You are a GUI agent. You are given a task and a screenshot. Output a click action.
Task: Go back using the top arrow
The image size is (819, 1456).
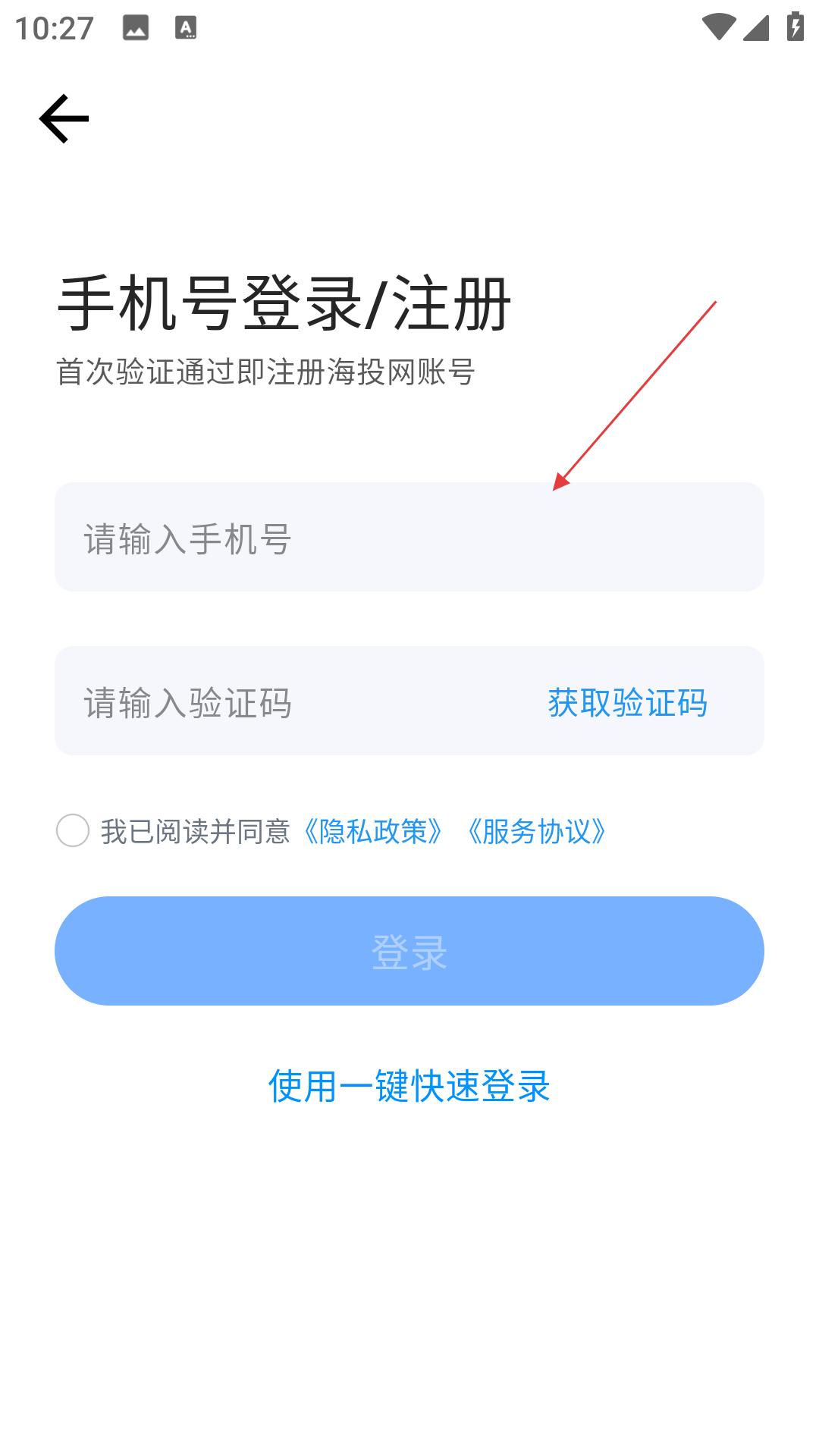tap(64, 118)
